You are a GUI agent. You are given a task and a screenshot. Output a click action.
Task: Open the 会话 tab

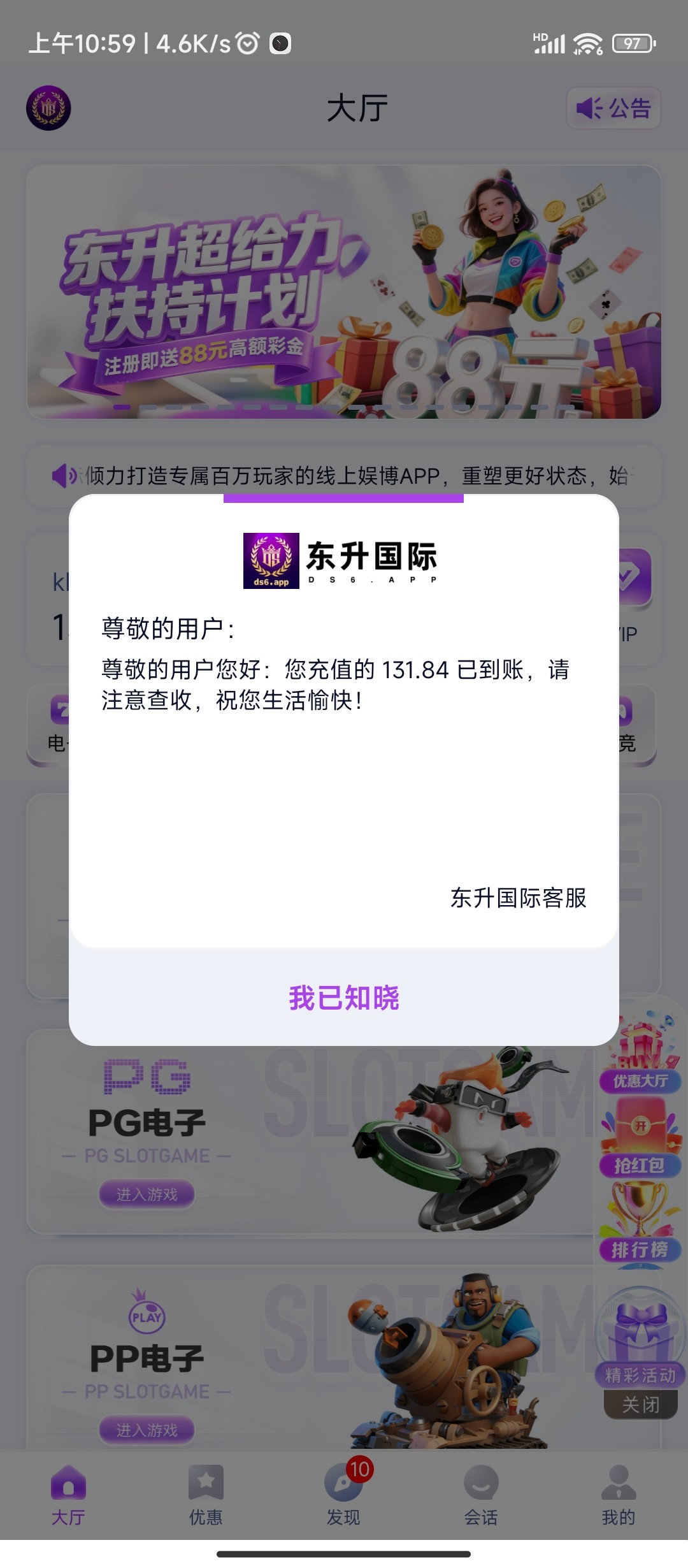click(x=481, y=1495)
